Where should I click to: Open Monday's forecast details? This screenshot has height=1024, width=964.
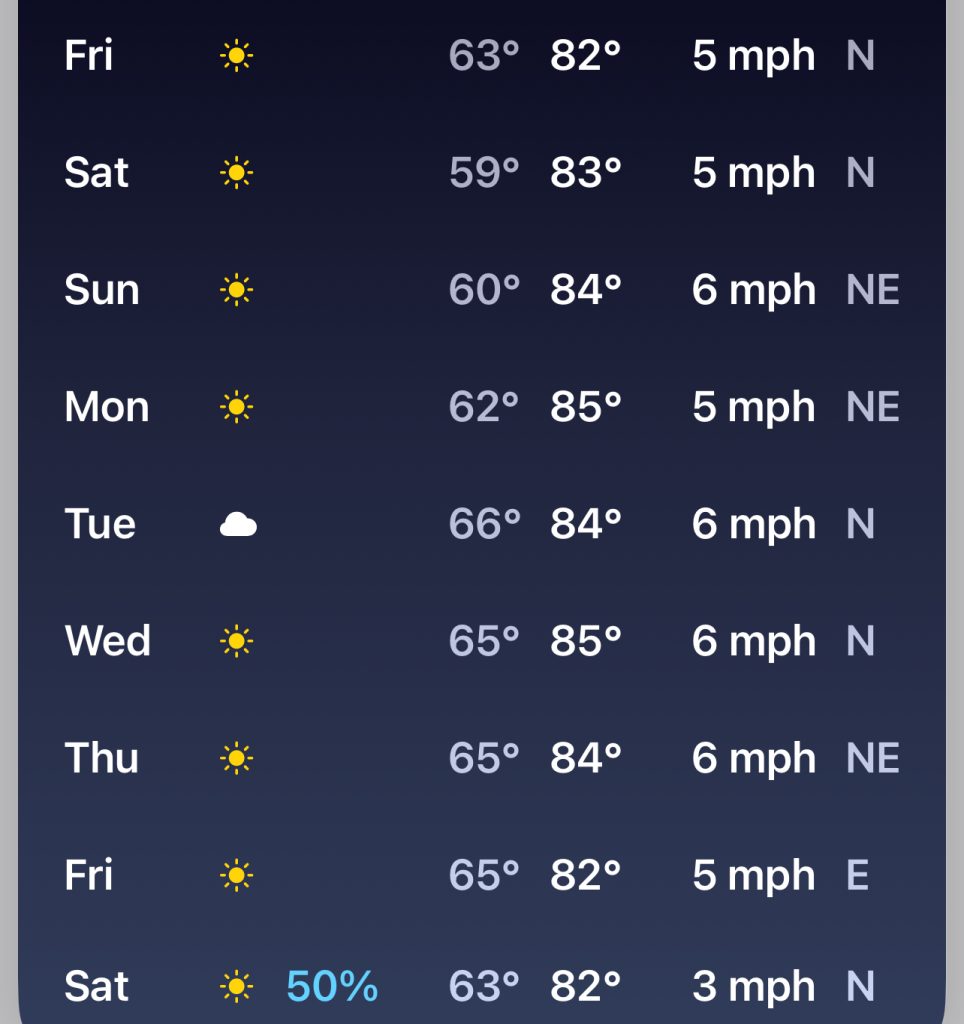pos(481,407)
